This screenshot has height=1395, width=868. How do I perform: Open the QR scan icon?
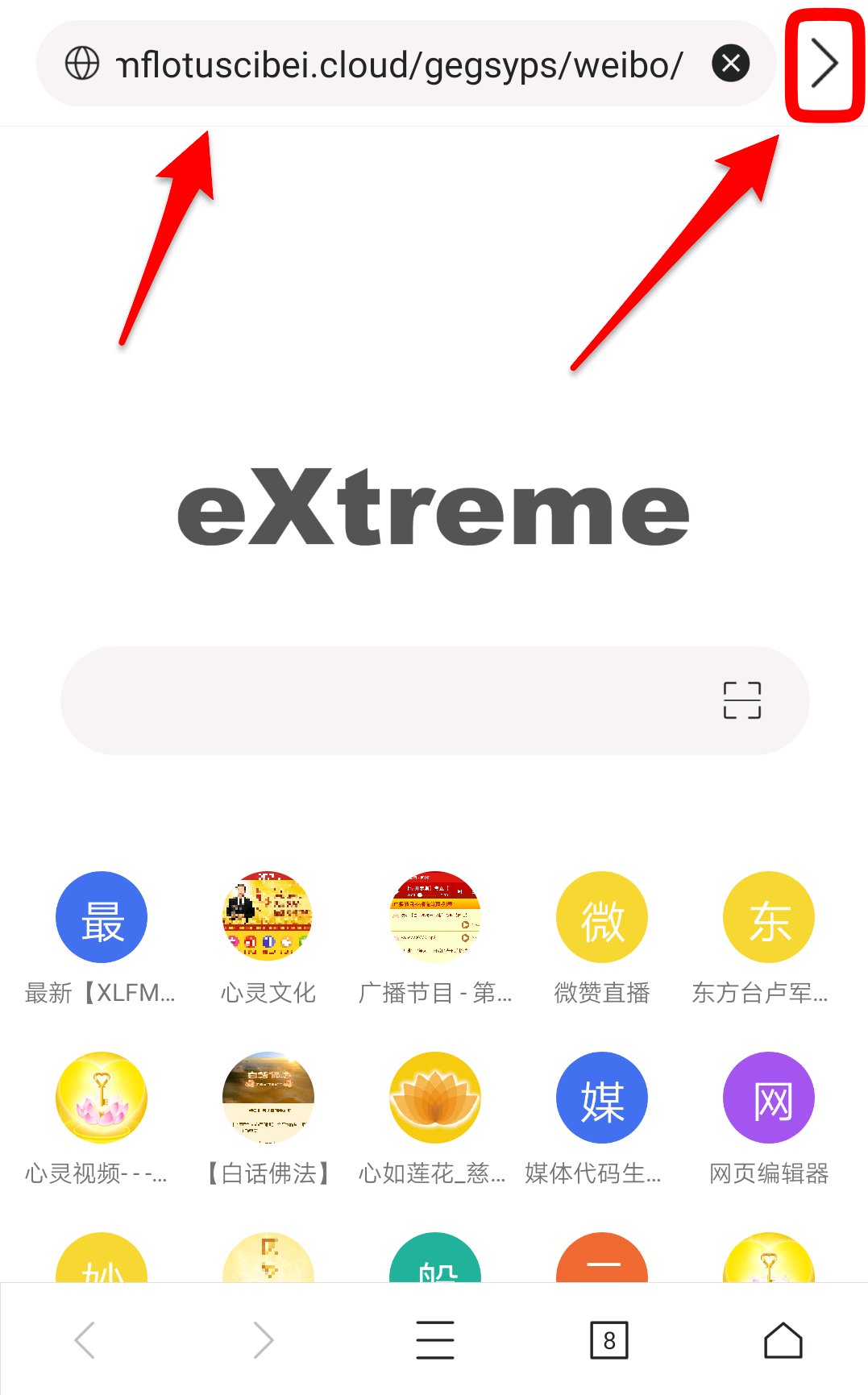pyautogui.click(x=741, y=700)
